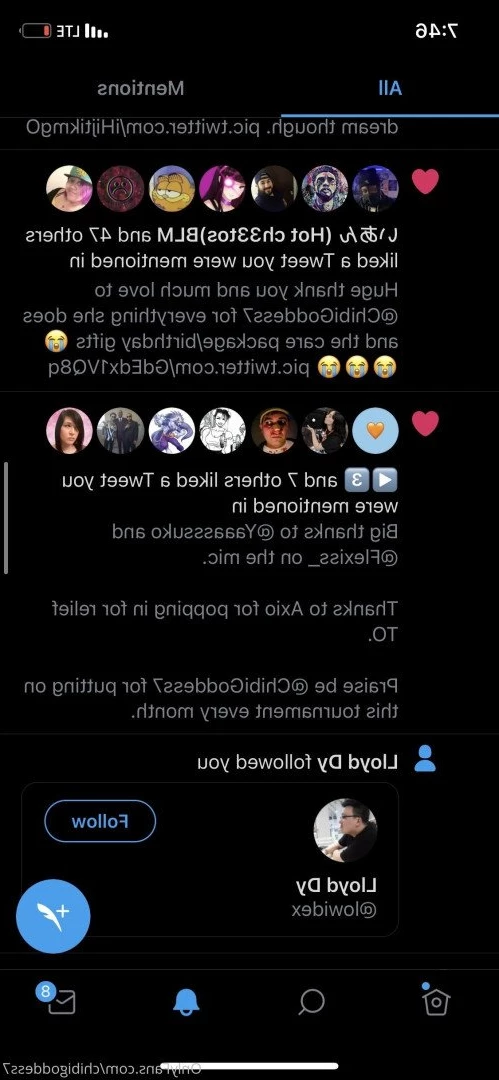
Task: View the Garfield avatar's profile
Action: click(172, 188)
